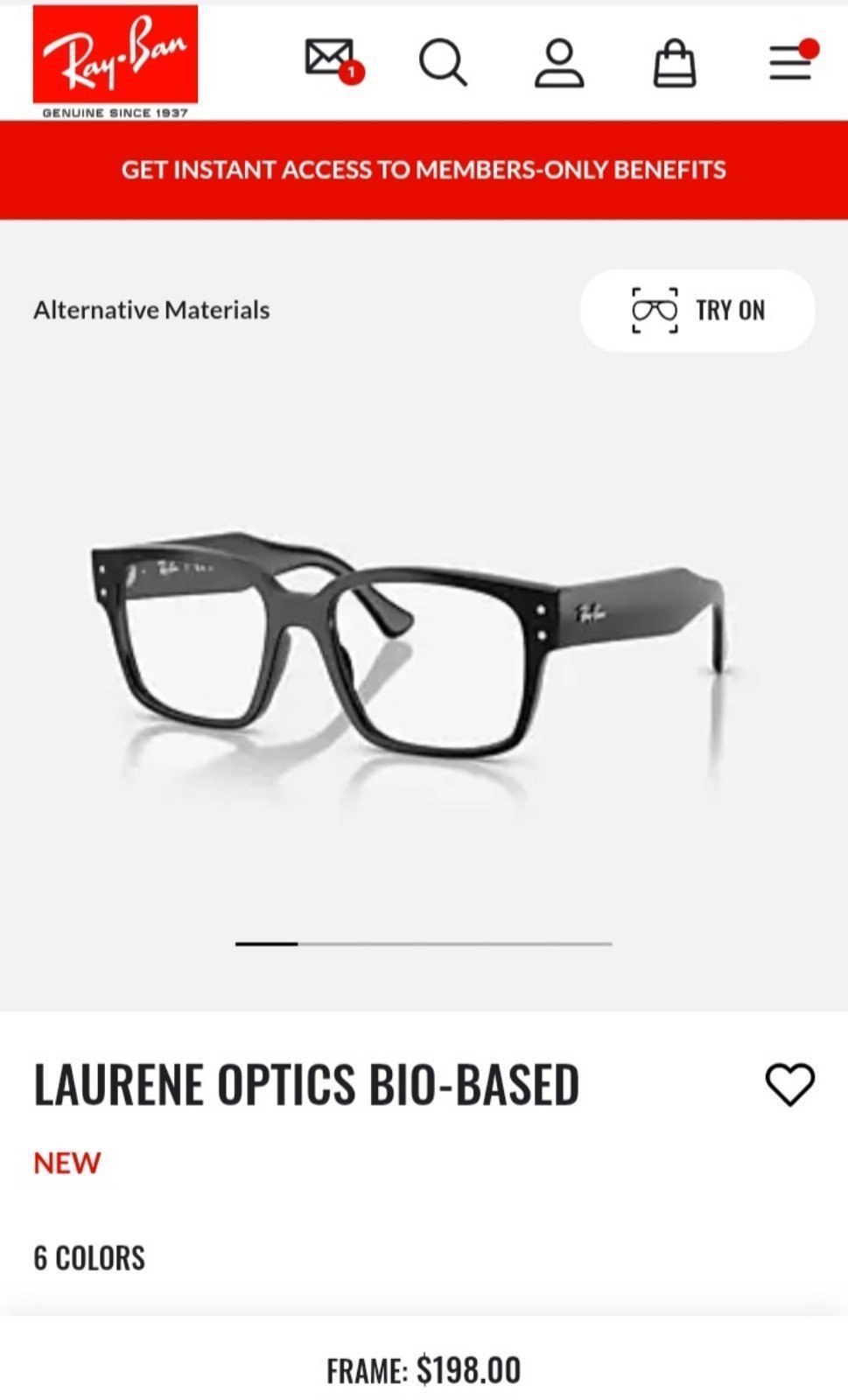Tap the members-only benefits banner
The width and height of the screenshot is (848, 1400).
(424, 170)
